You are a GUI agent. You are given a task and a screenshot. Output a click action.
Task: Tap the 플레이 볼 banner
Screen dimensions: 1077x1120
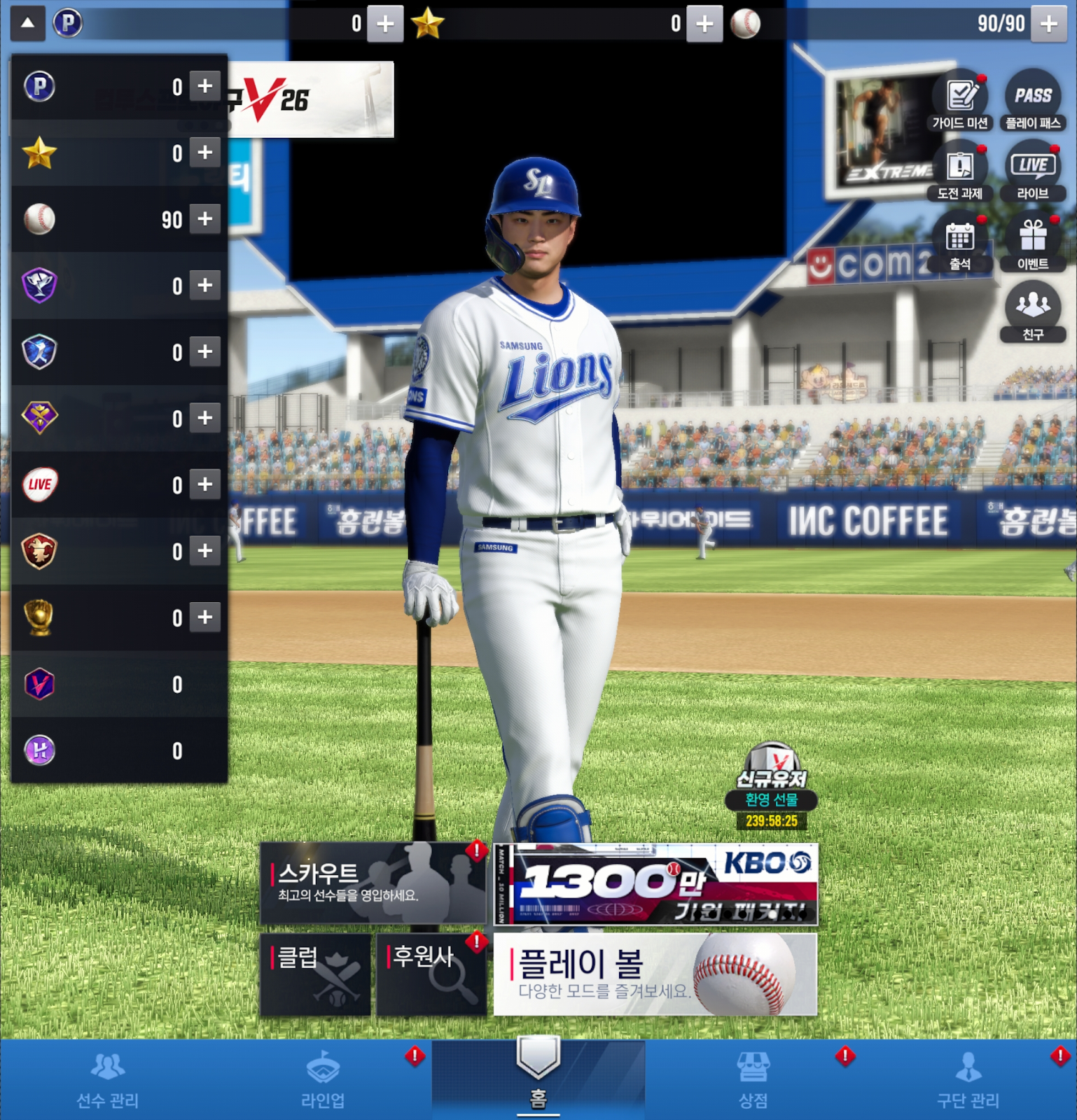tap(655, 974)
